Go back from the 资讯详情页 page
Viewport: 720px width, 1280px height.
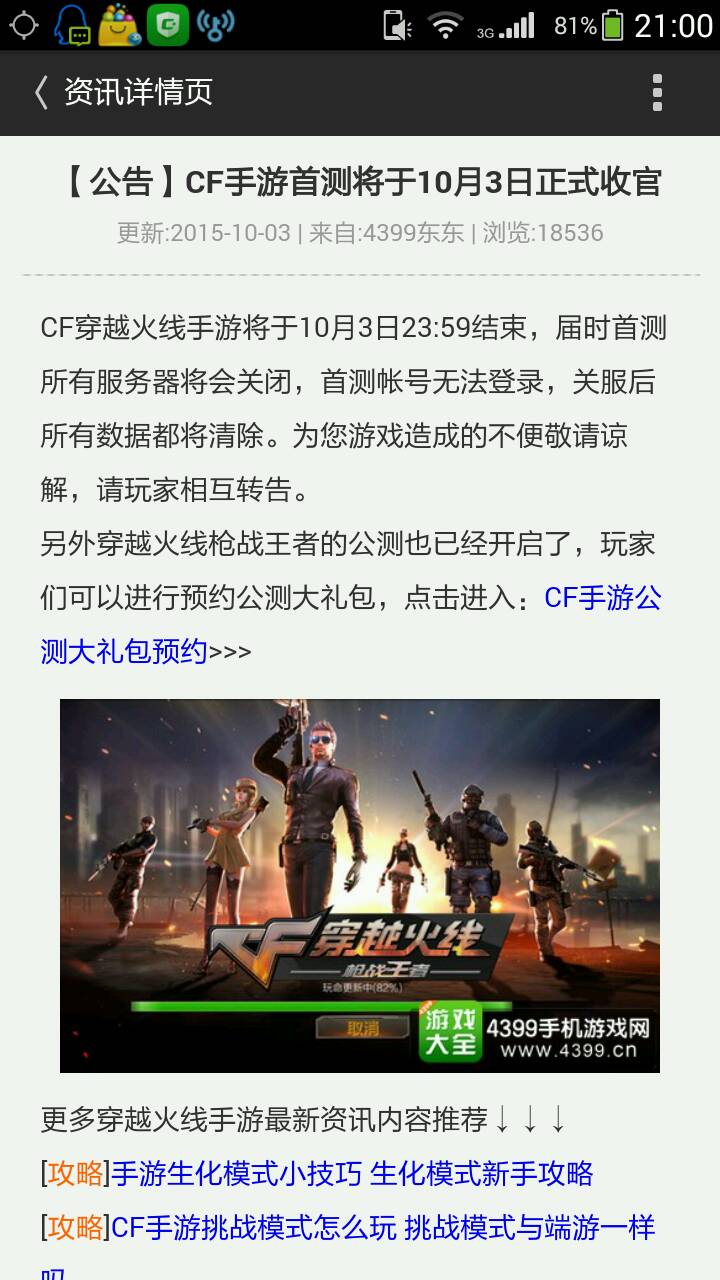tap(40, 92)
